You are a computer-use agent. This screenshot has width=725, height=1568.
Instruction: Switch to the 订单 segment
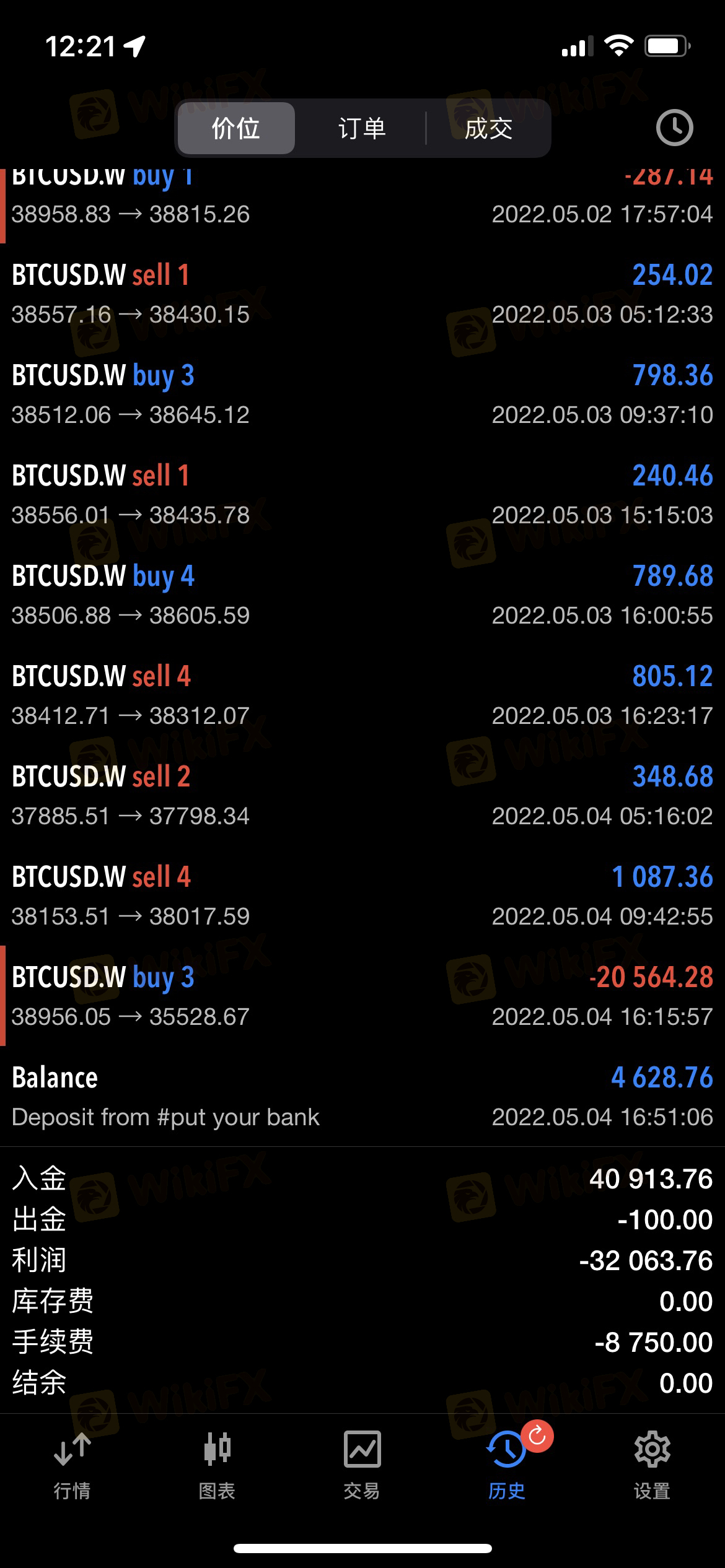click(x=362, y=128)
